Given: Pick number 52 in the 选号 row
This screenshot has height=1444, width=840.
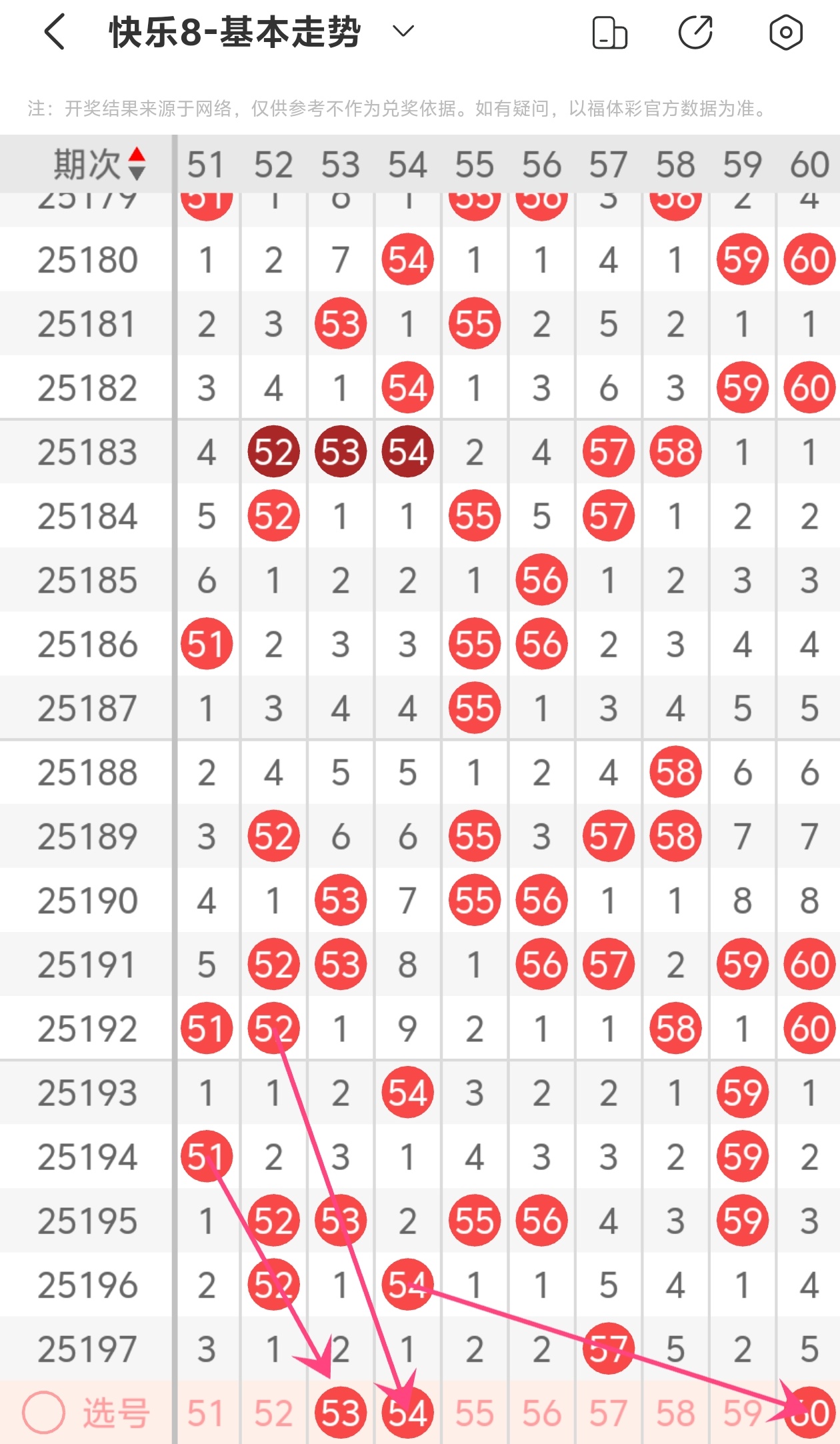Looking at the screenshot, I should click(x=273, y=1413).
